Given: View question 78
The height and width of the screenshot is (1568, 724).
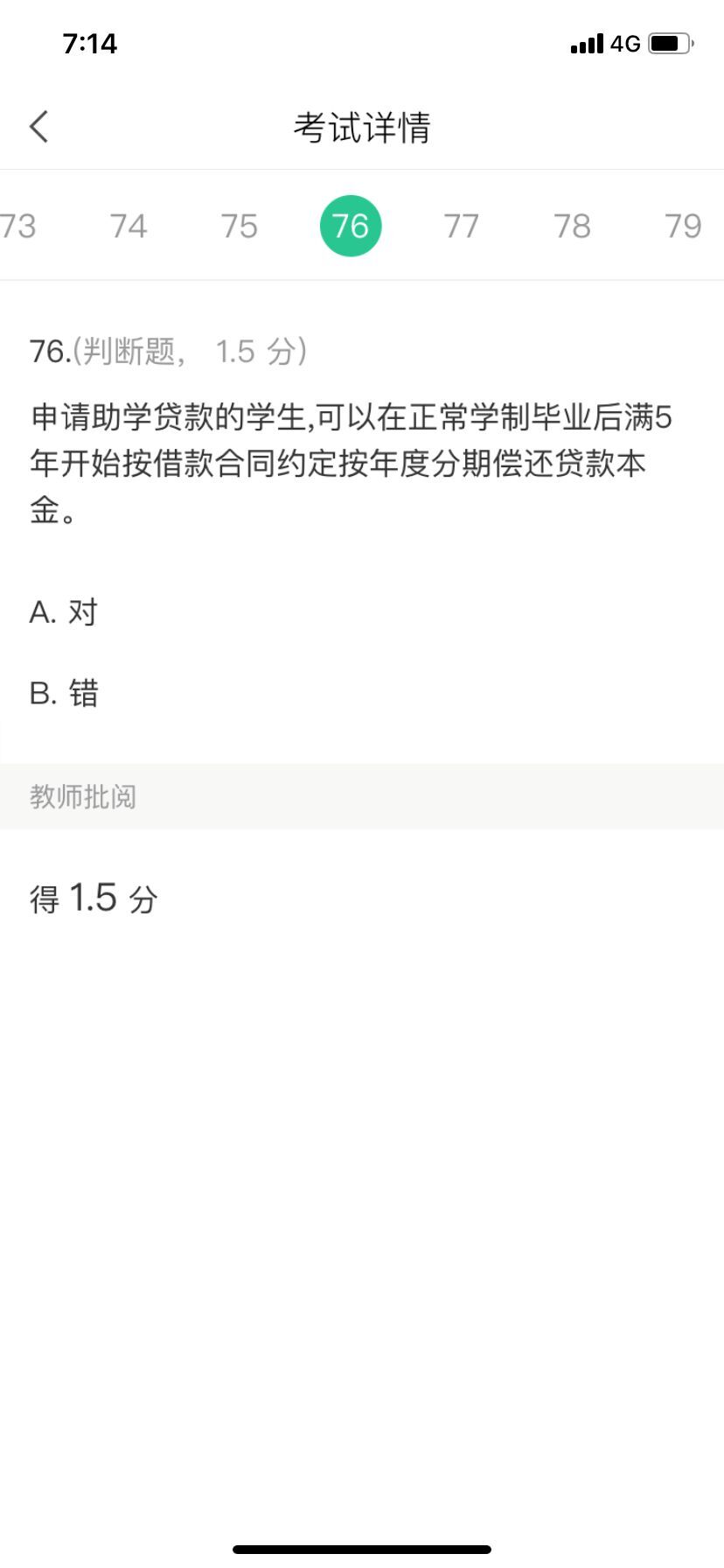Looking at the screenshot, I should tap(572, 226).
